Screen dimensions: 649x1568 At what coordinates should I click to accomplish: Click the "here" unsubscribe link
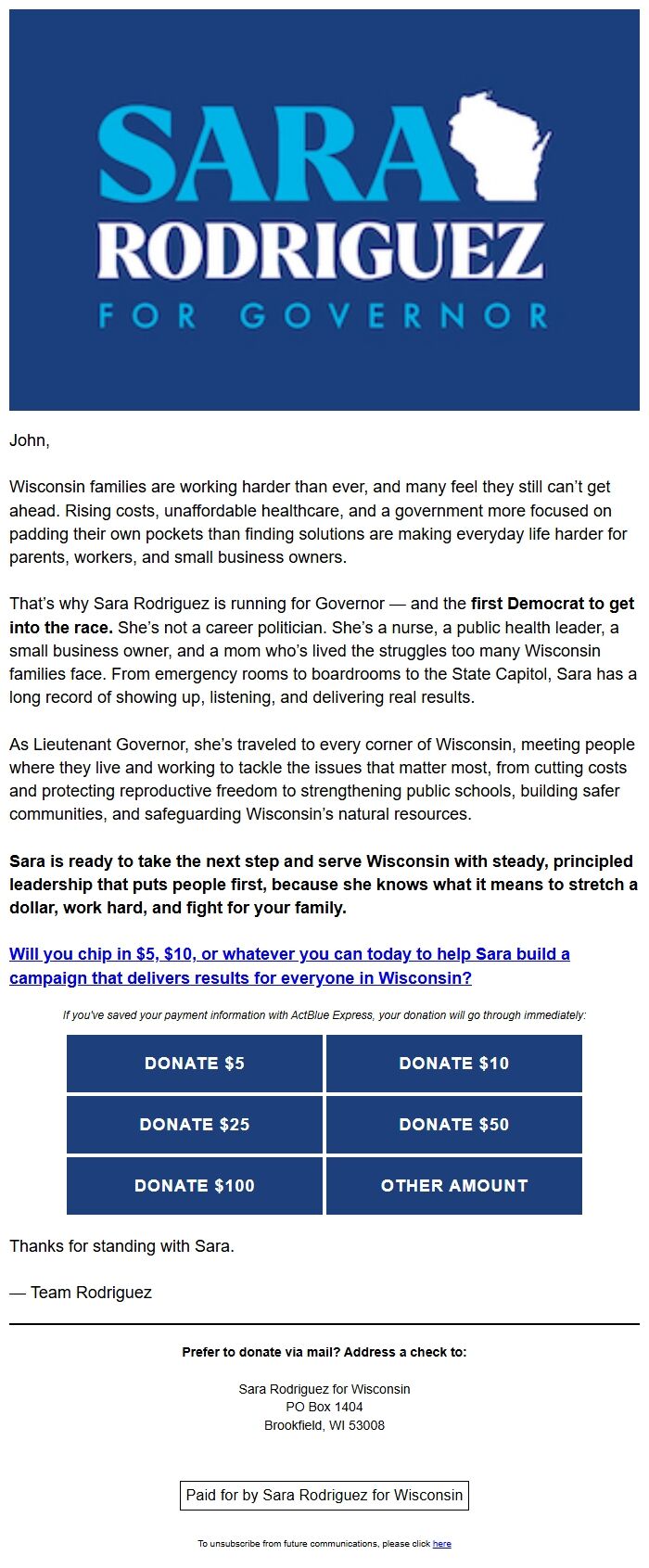442,1544
